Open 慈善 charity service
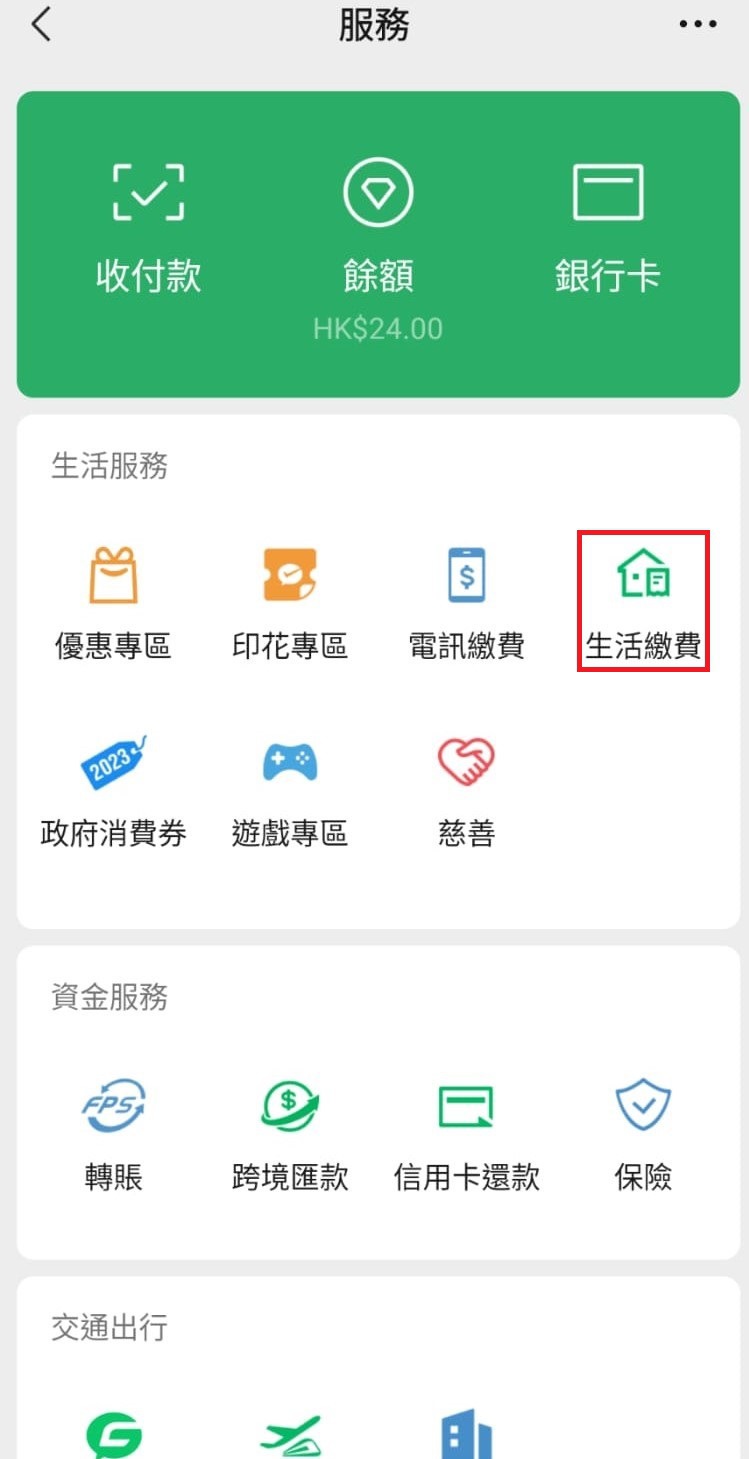 click(467, 792)
